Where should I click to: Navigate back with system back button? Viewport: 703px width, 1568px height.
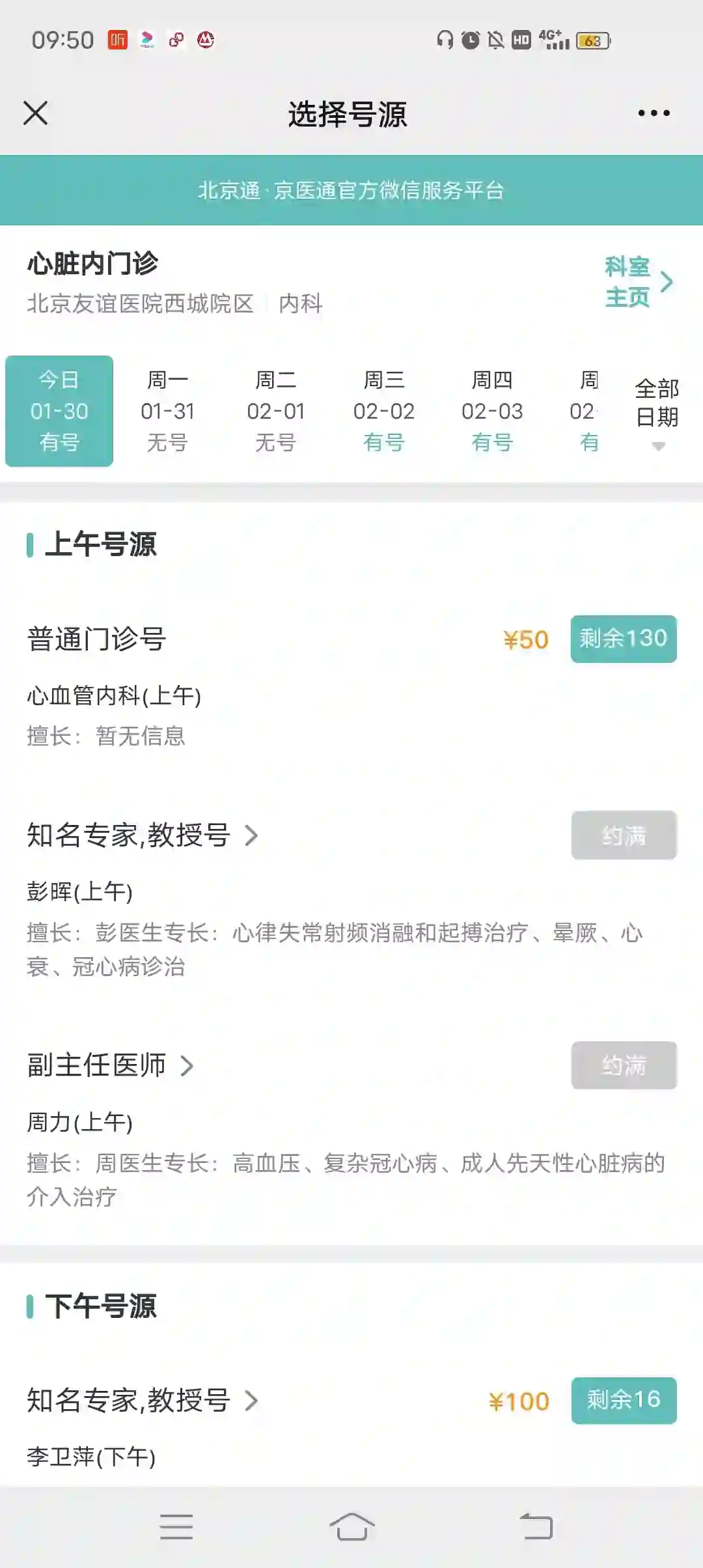(x=536, y=1526)
